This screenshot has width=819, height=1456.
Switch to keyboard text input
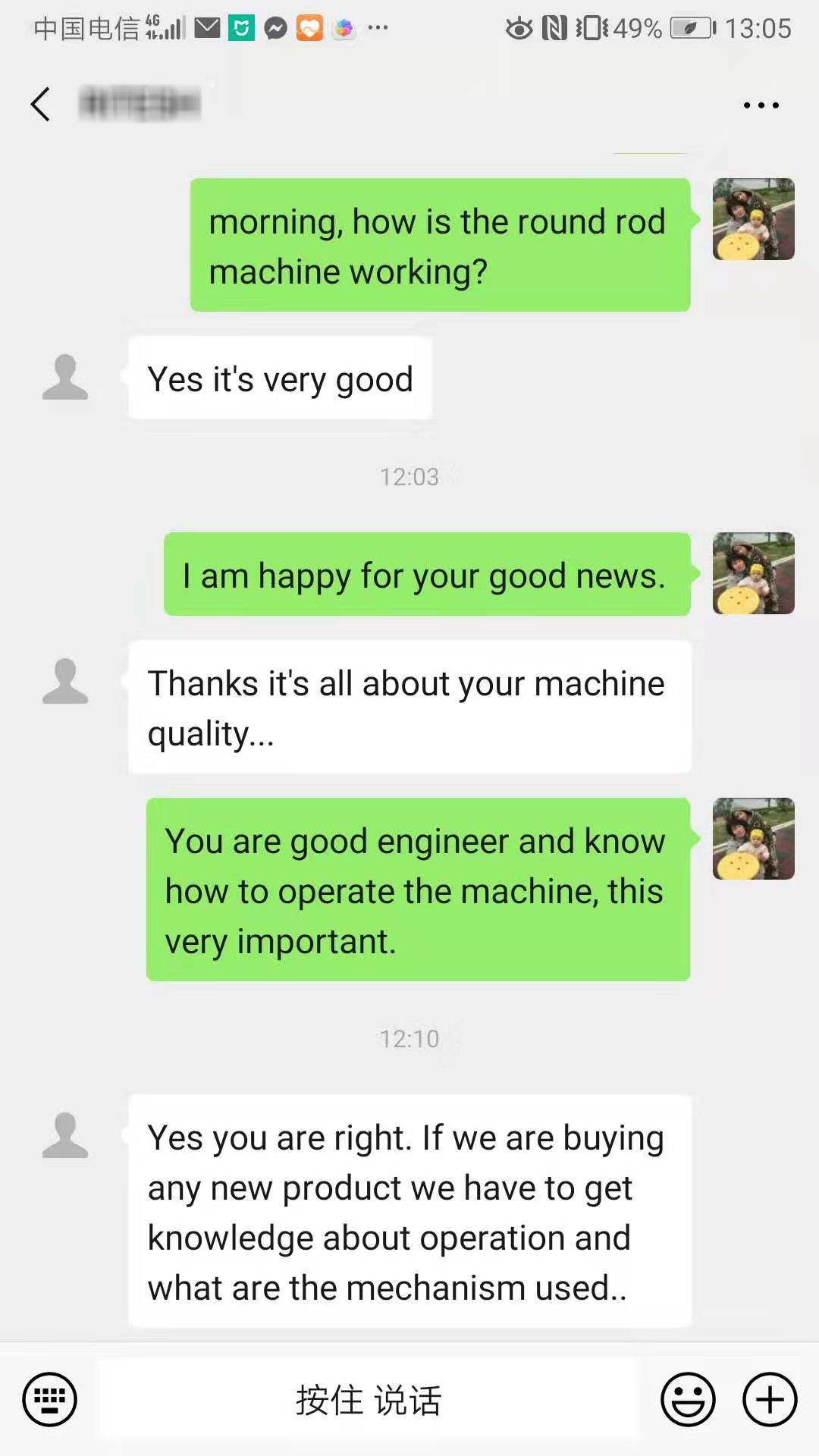(50, 1399)
